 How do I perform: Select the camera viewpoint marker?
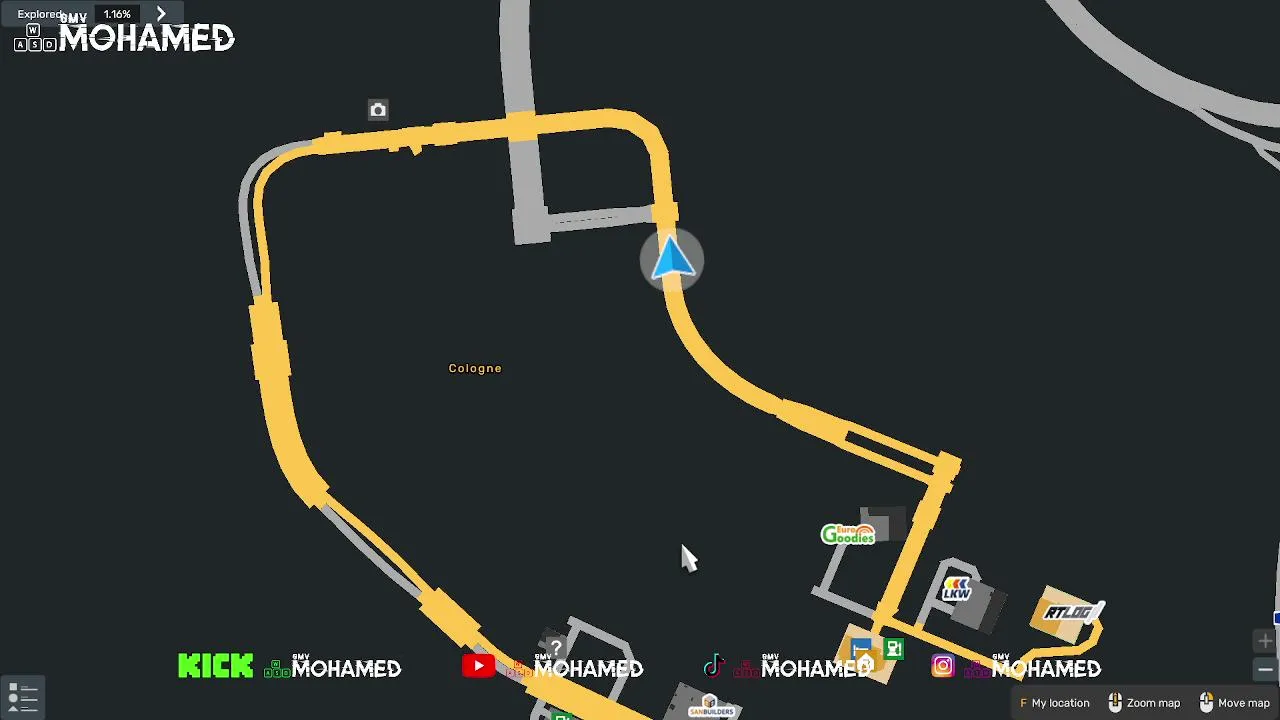pos(378,110)
